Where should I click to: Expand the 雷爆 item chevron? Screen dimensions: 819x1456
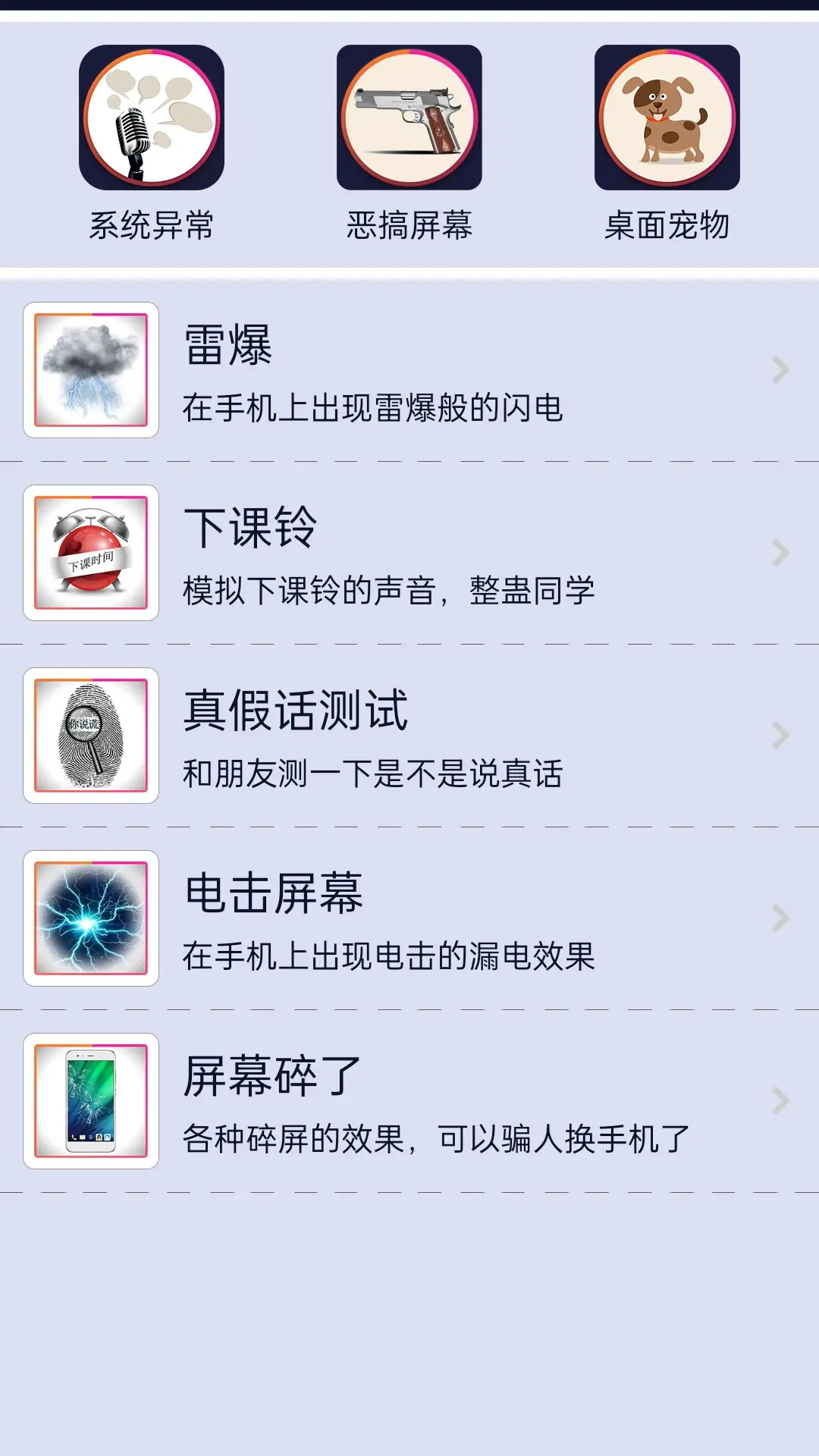point(780,371)
